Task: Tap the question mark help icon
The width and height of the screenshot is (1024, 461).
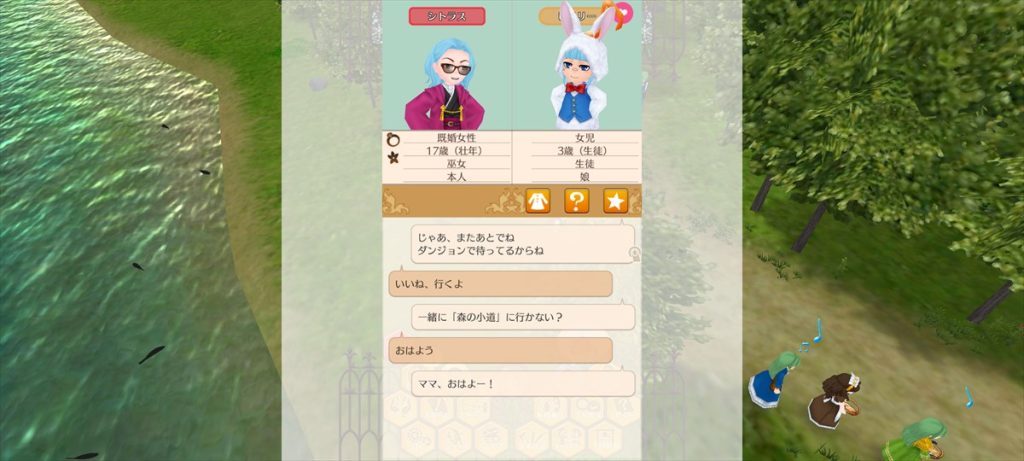Action: [x=577, y=201]
